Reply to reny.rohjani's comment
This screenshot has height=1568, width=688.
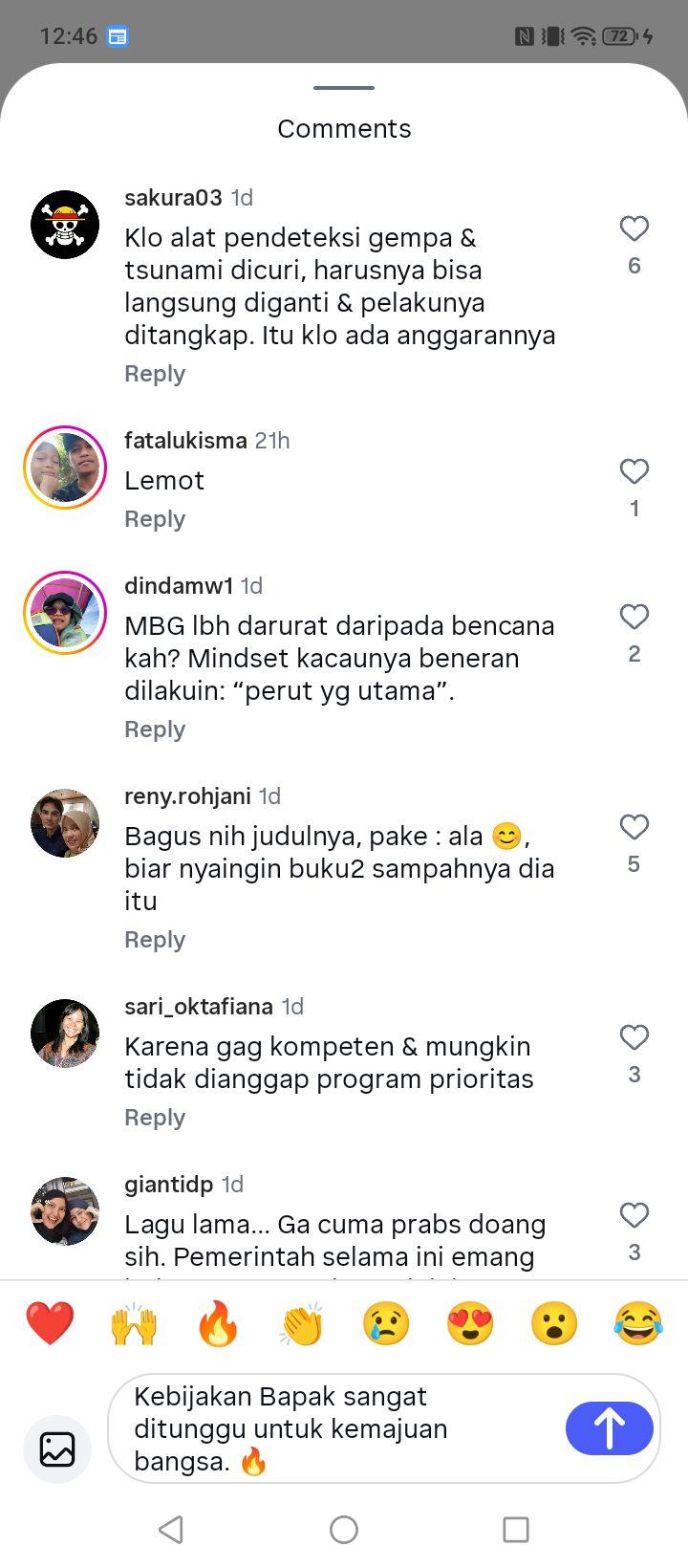click(x=155, y=940)
